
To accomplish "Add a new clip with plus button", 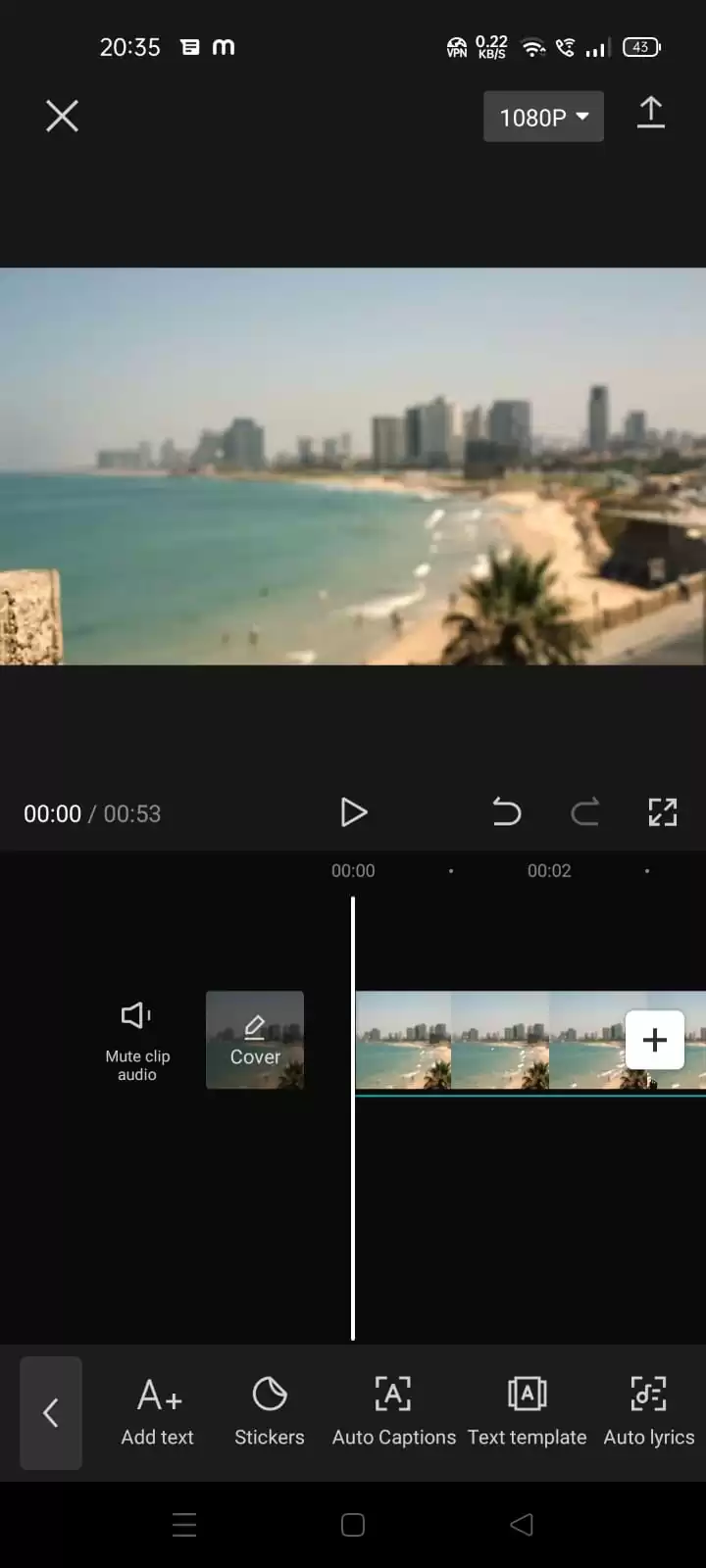I will [655, 1040].
